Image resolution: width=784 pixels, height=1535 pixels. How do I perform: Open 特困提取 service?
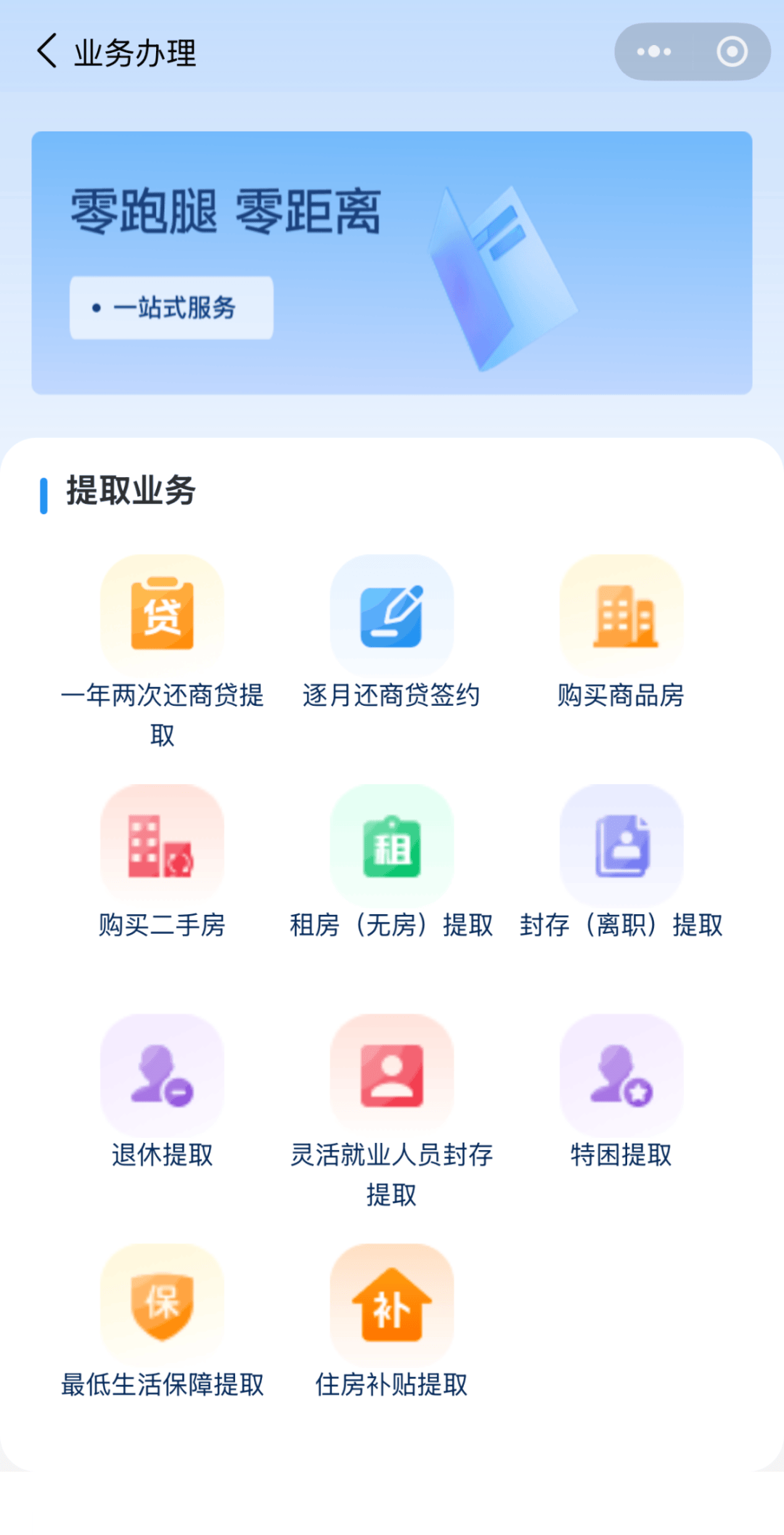(x=621, y=1075)
